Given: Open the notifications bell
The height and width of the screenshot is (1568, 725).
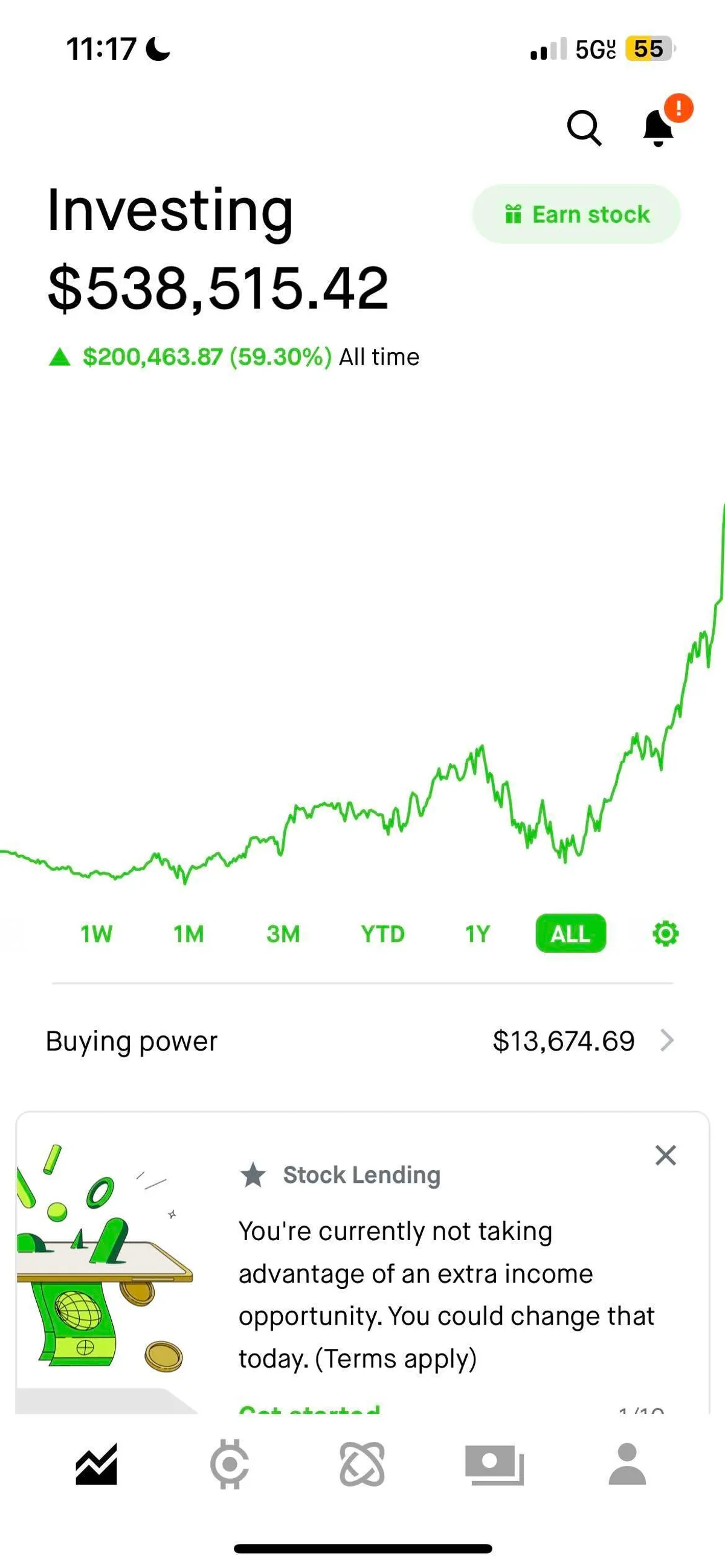Looking at the screenshot, I should click(659, 127).
